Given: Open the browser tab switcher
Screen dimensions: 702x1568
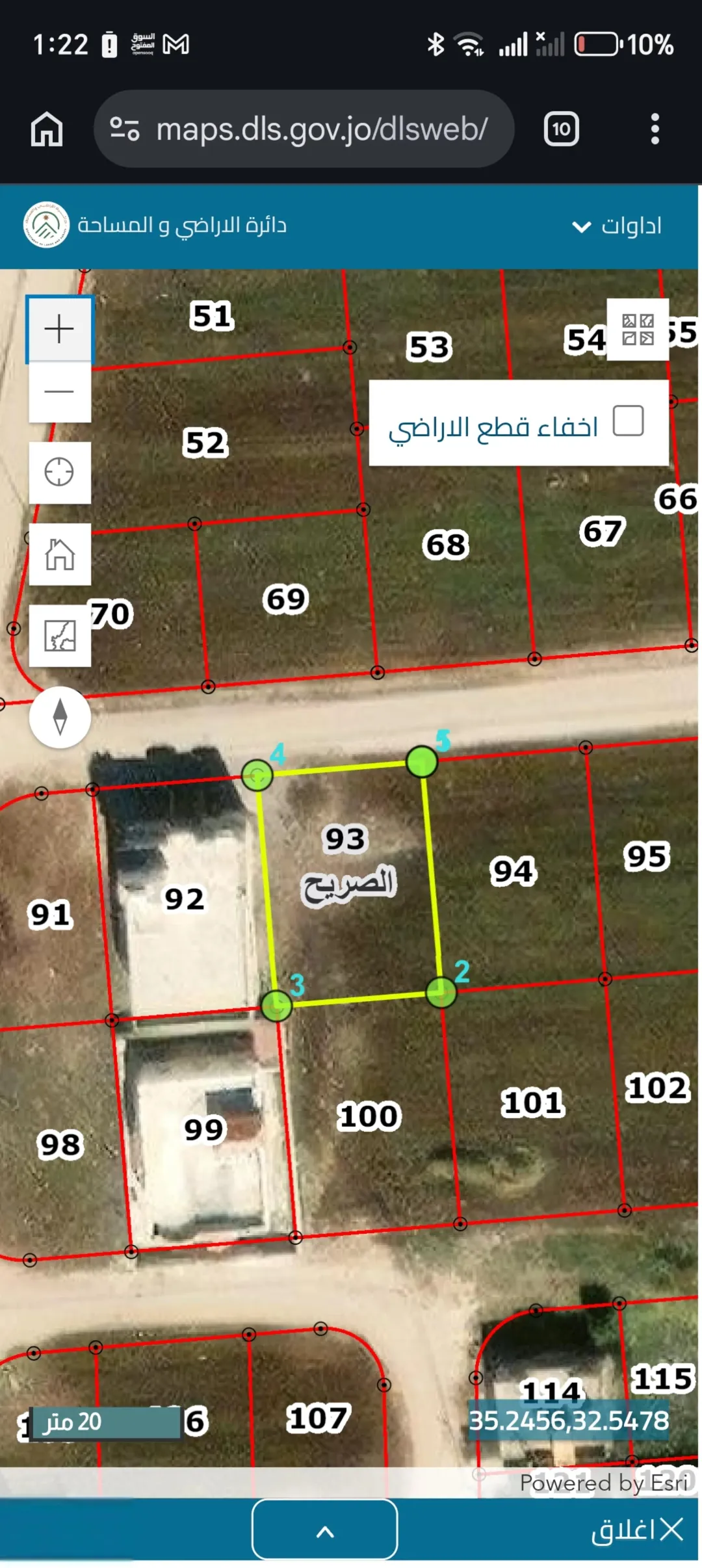Looking at the screenshot, I should point(562,129).
